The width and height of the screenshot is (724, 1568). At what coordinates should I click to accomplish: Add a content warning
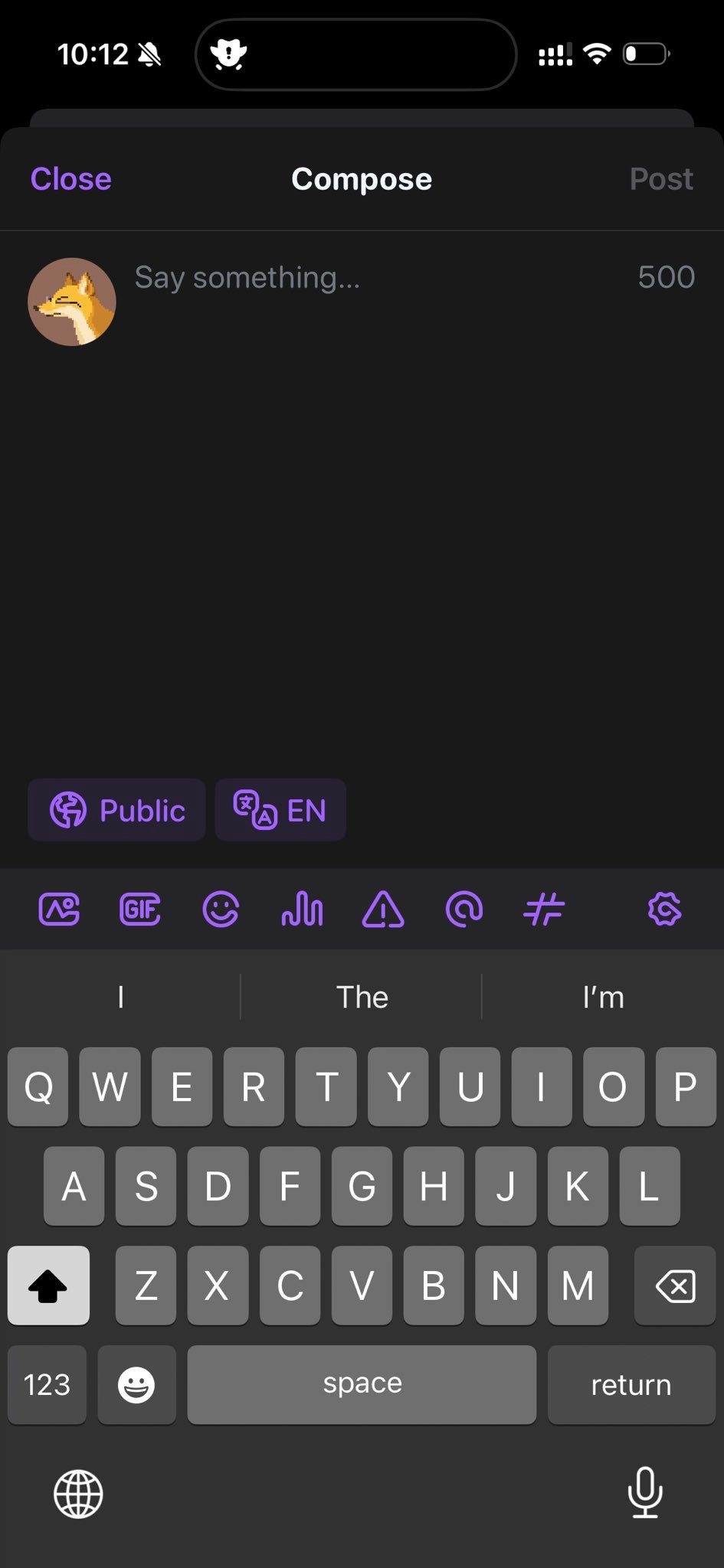383,910
